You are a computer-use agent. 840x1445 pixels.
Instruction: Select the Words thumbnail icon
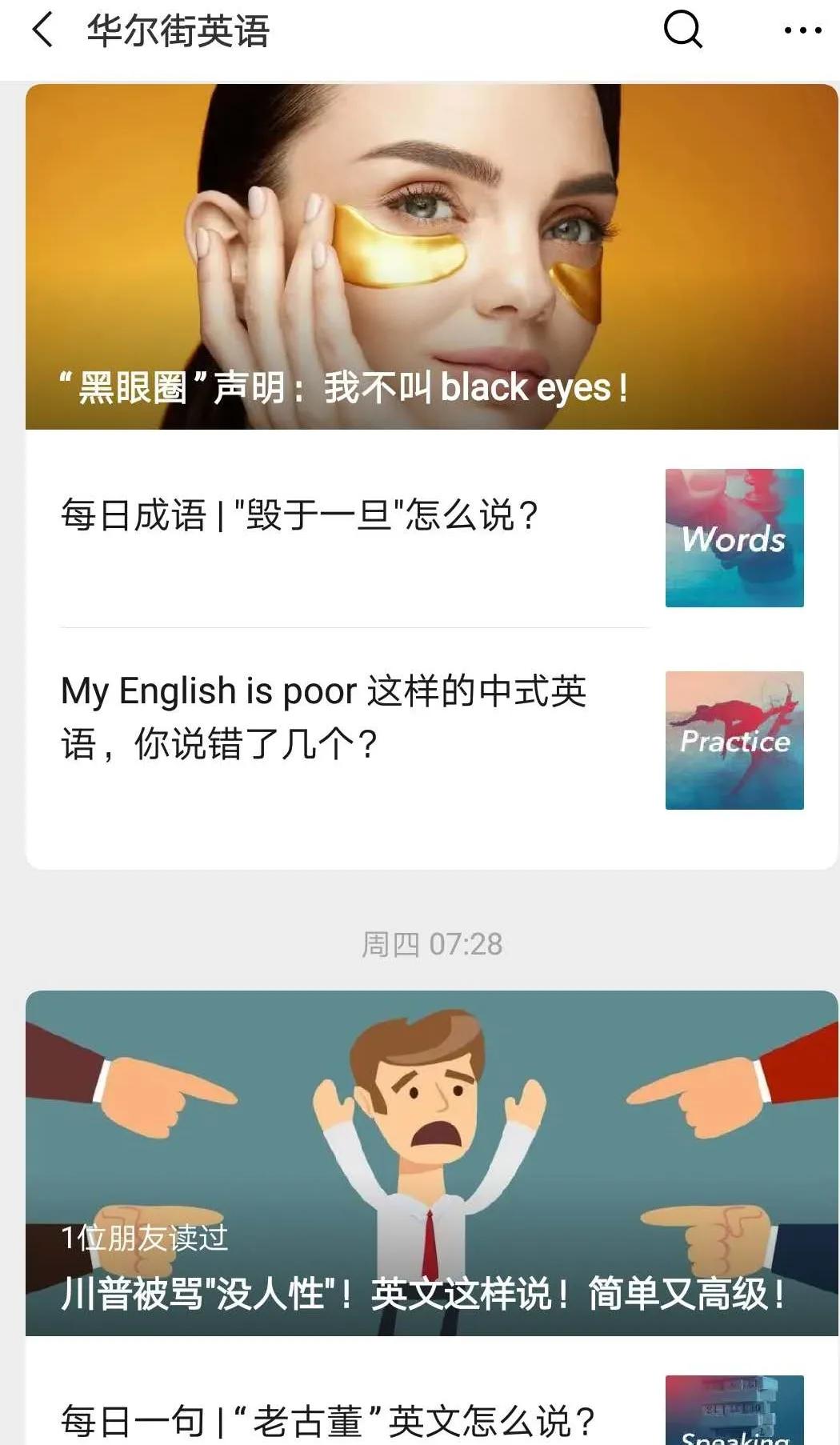pyautogui.click(x=734, y=536)
